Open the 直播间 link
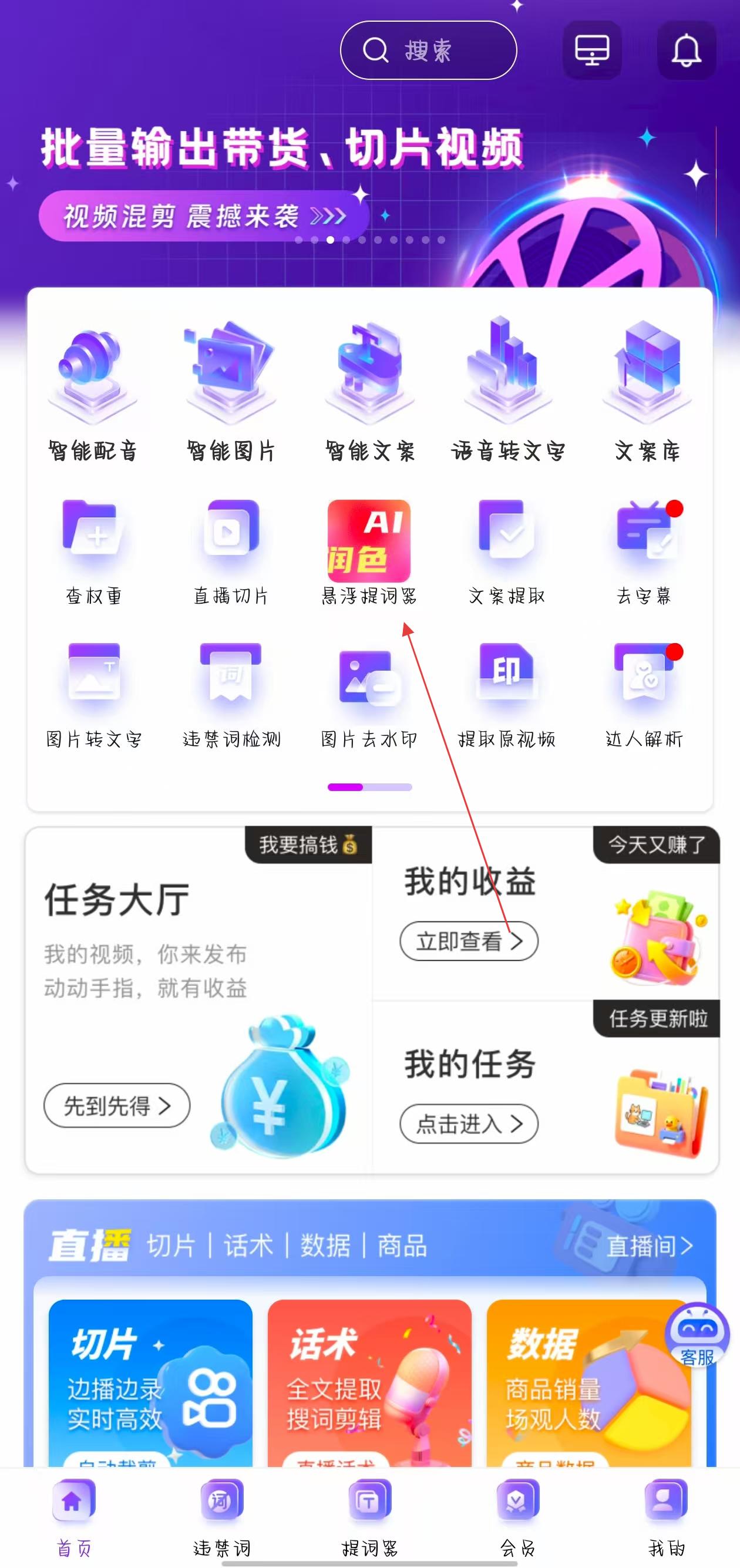Screen dimensions: 740x1568 pyautogui.click(x=649, y=1247)
